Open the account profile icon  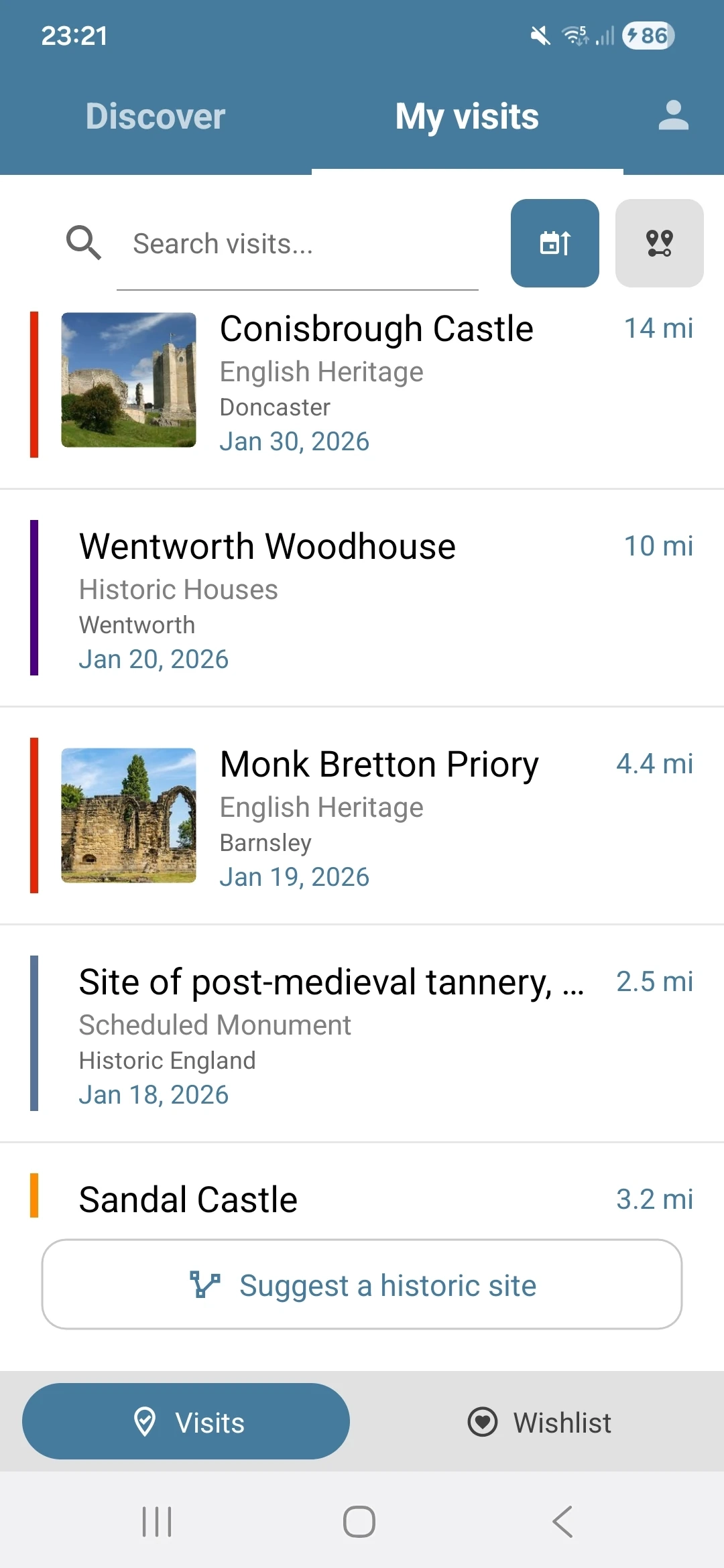point(673,116)
